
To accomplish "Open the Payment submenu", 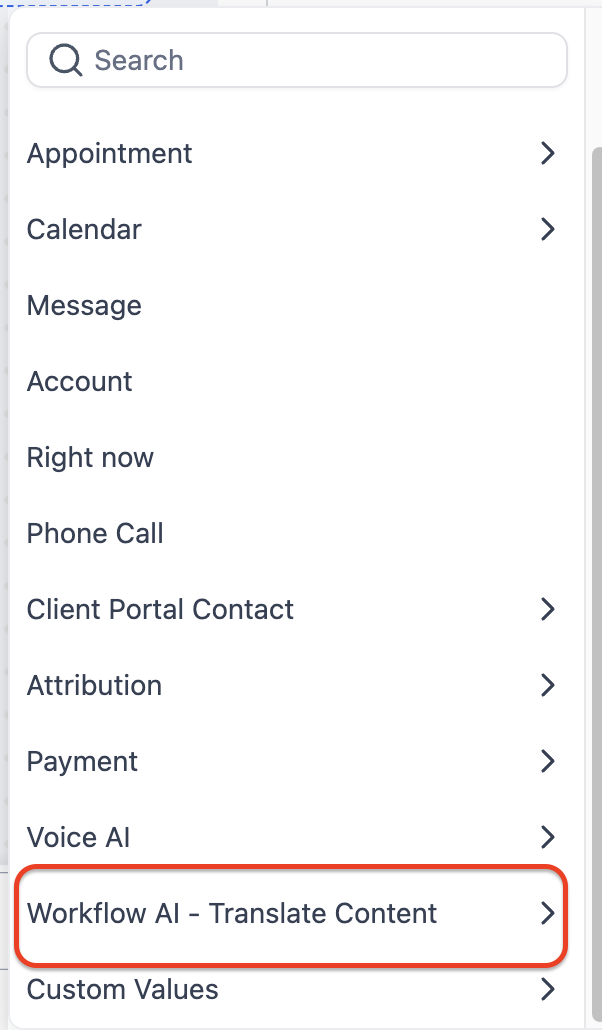I will point(291,761).
